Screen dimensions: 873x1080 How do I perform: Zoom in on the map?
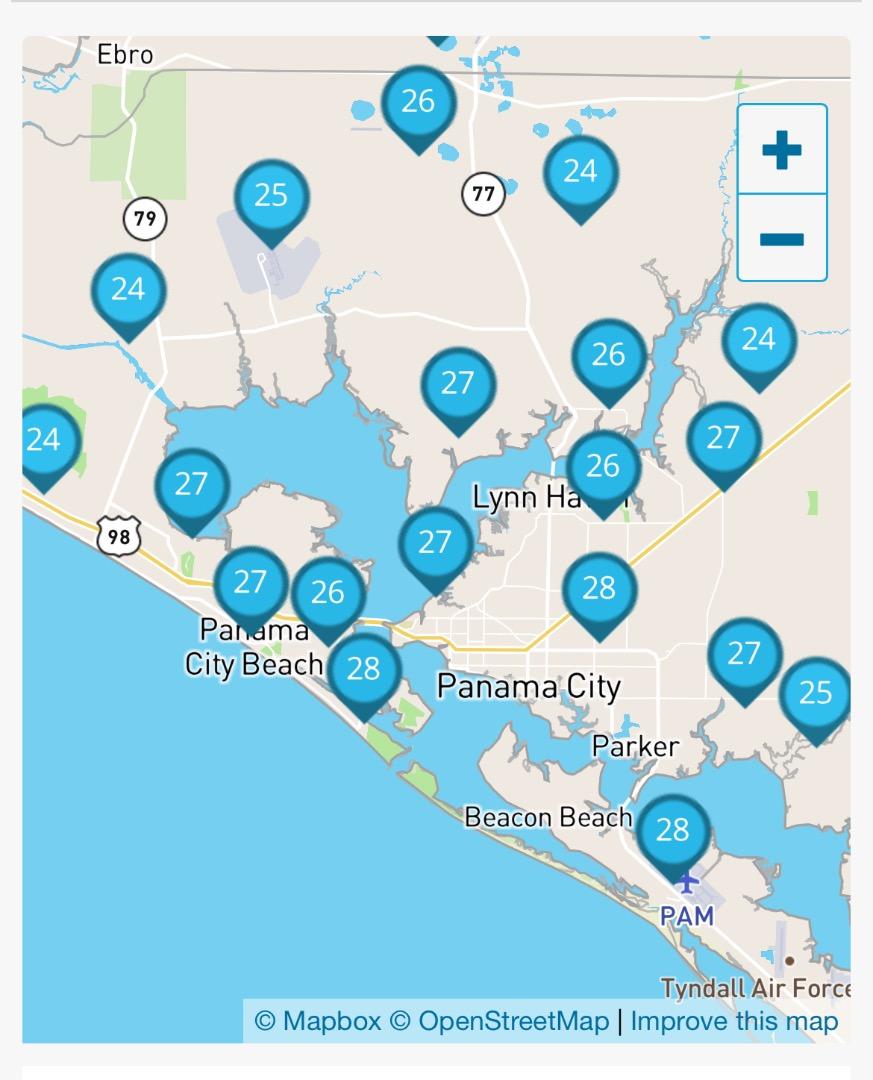781,150
